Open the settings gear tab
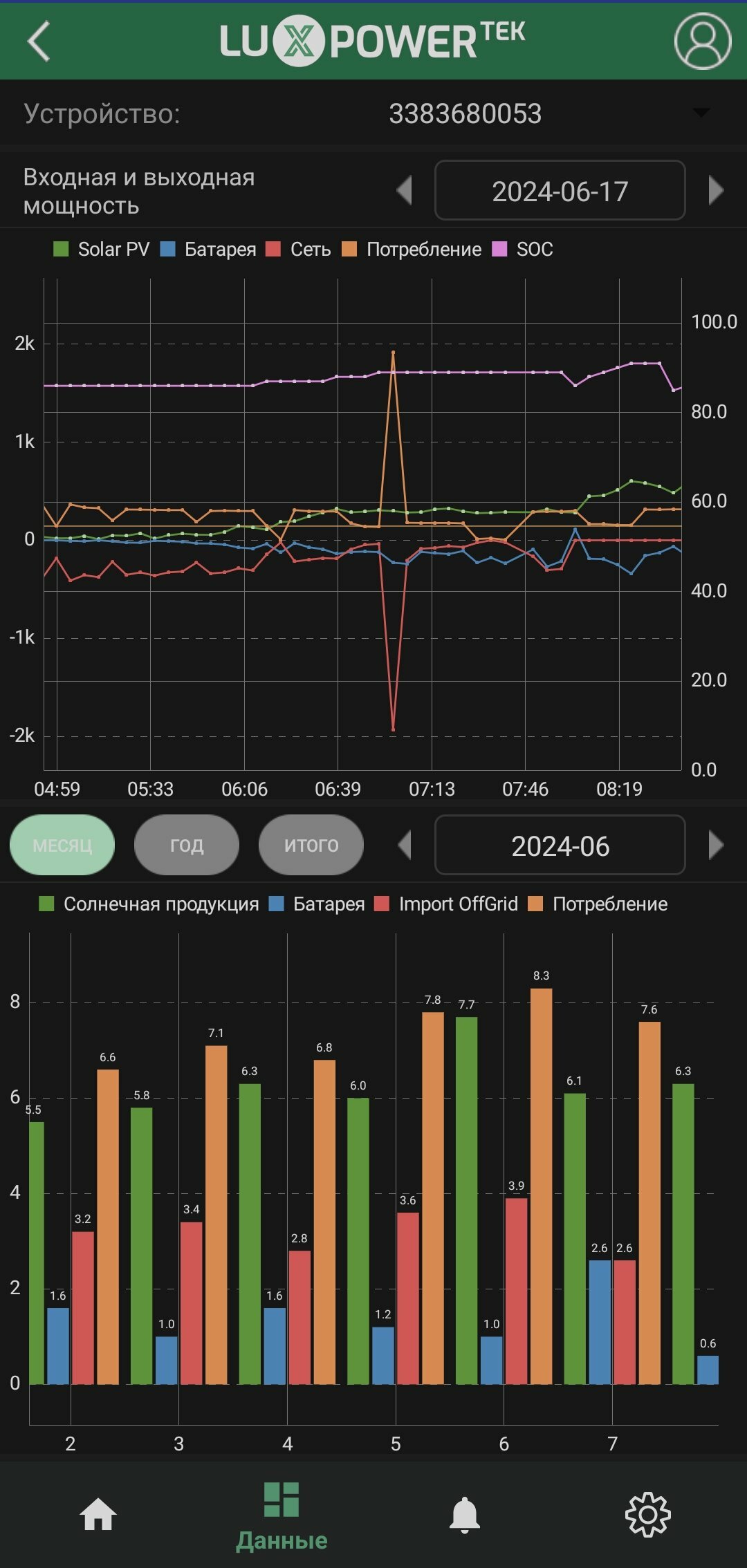The width and height of the screenshot is (747, 1568). coord(648,1514)
